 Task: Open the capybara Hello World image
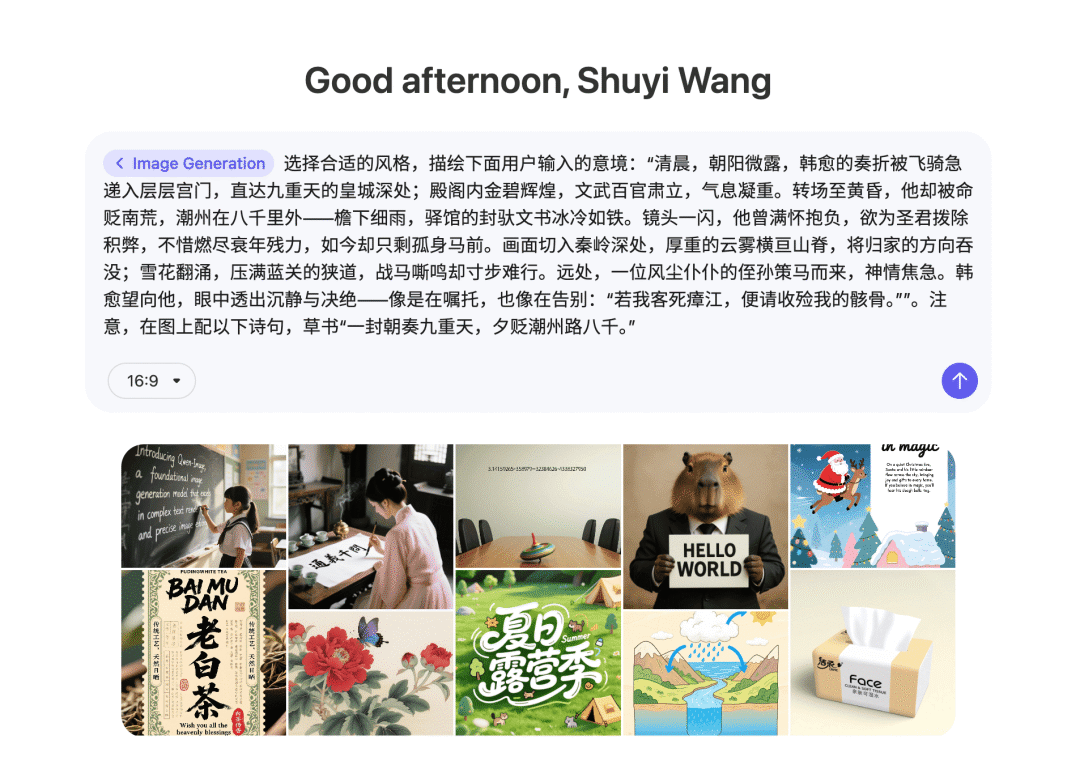point(705,526)
